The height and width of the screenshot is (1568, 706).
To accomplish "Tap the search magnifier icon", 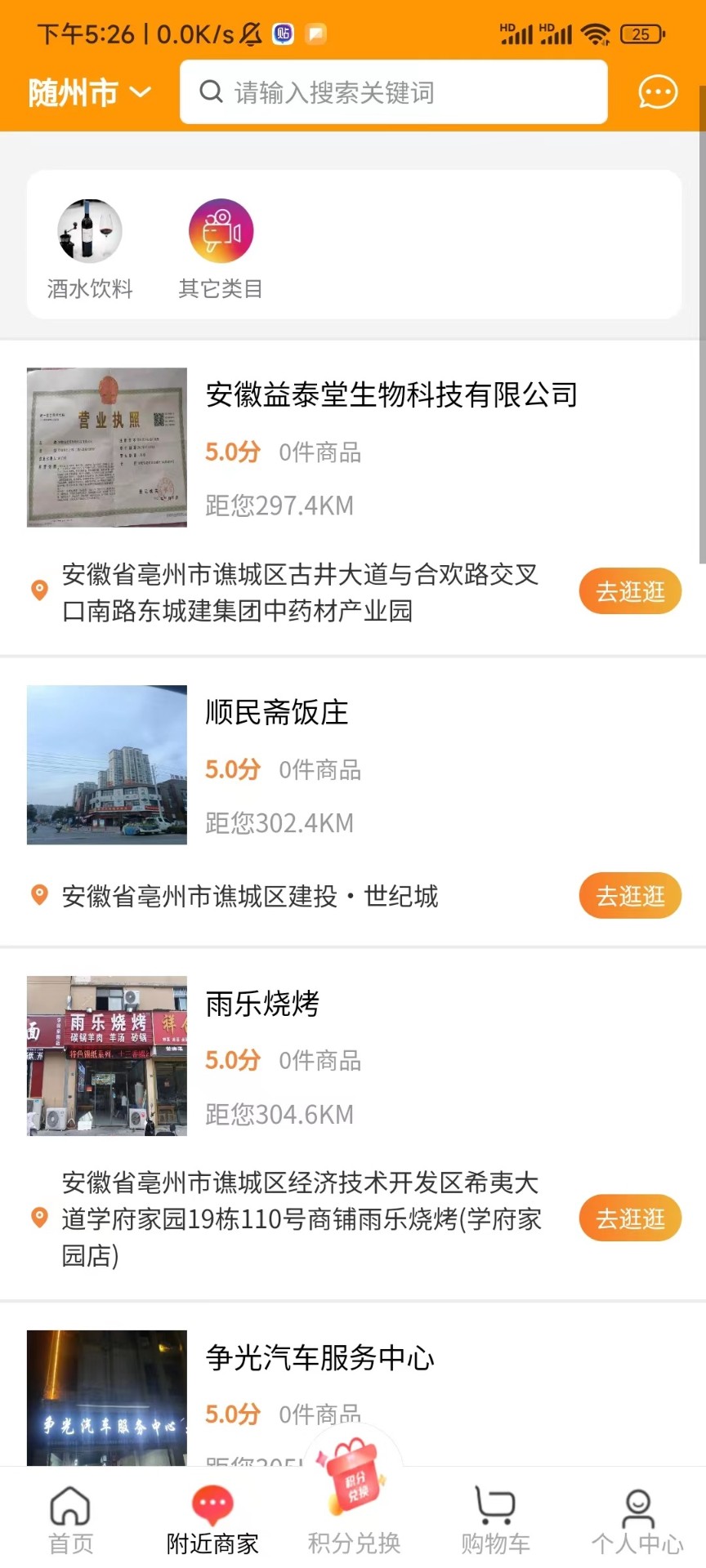I will click(x=211, y=91).
